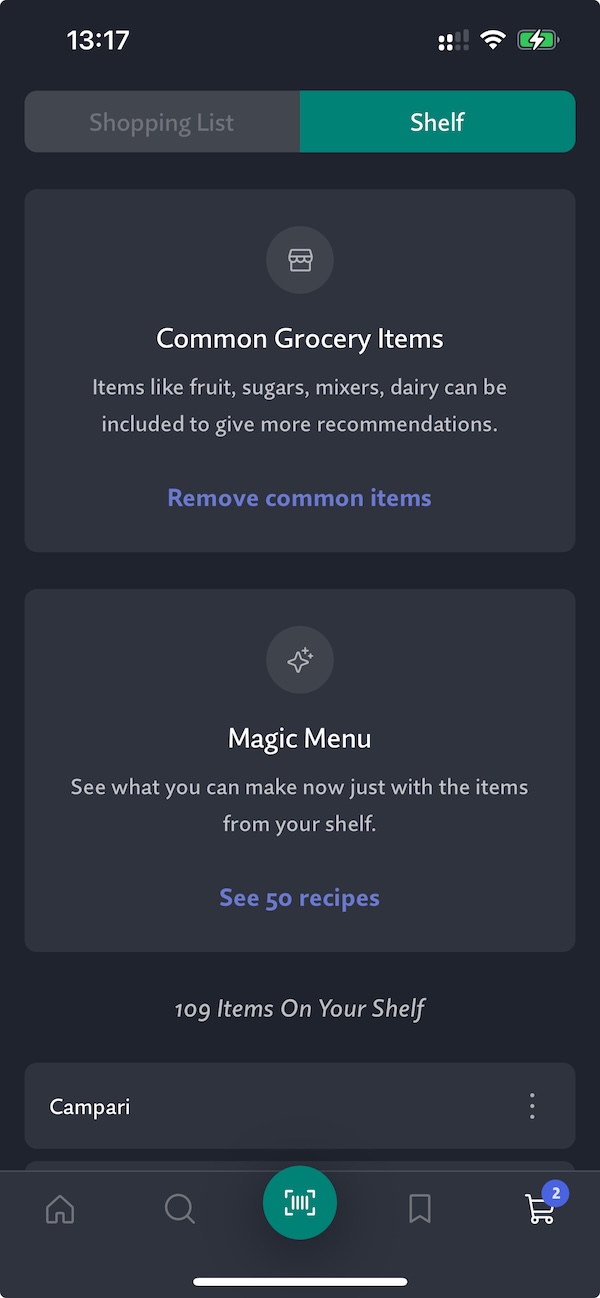This screenshot has height=1298, width=600.
Task: Open the shopping cart tab
Action: pyautogui.click(x=540, y=1209)
